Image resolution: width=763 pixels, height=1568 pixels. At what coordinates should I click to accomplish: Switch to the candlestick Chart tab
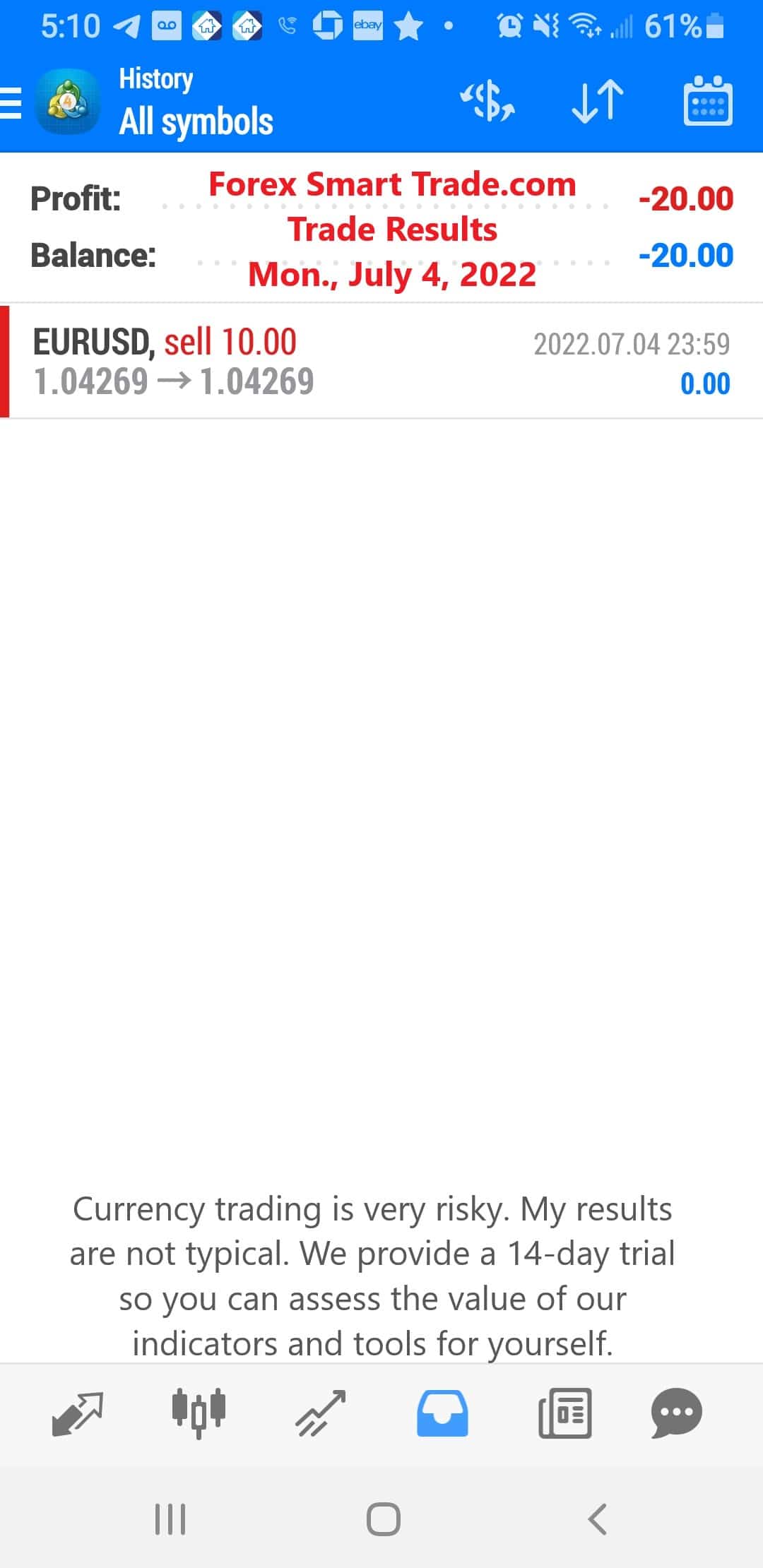(x=199, y=1413)
